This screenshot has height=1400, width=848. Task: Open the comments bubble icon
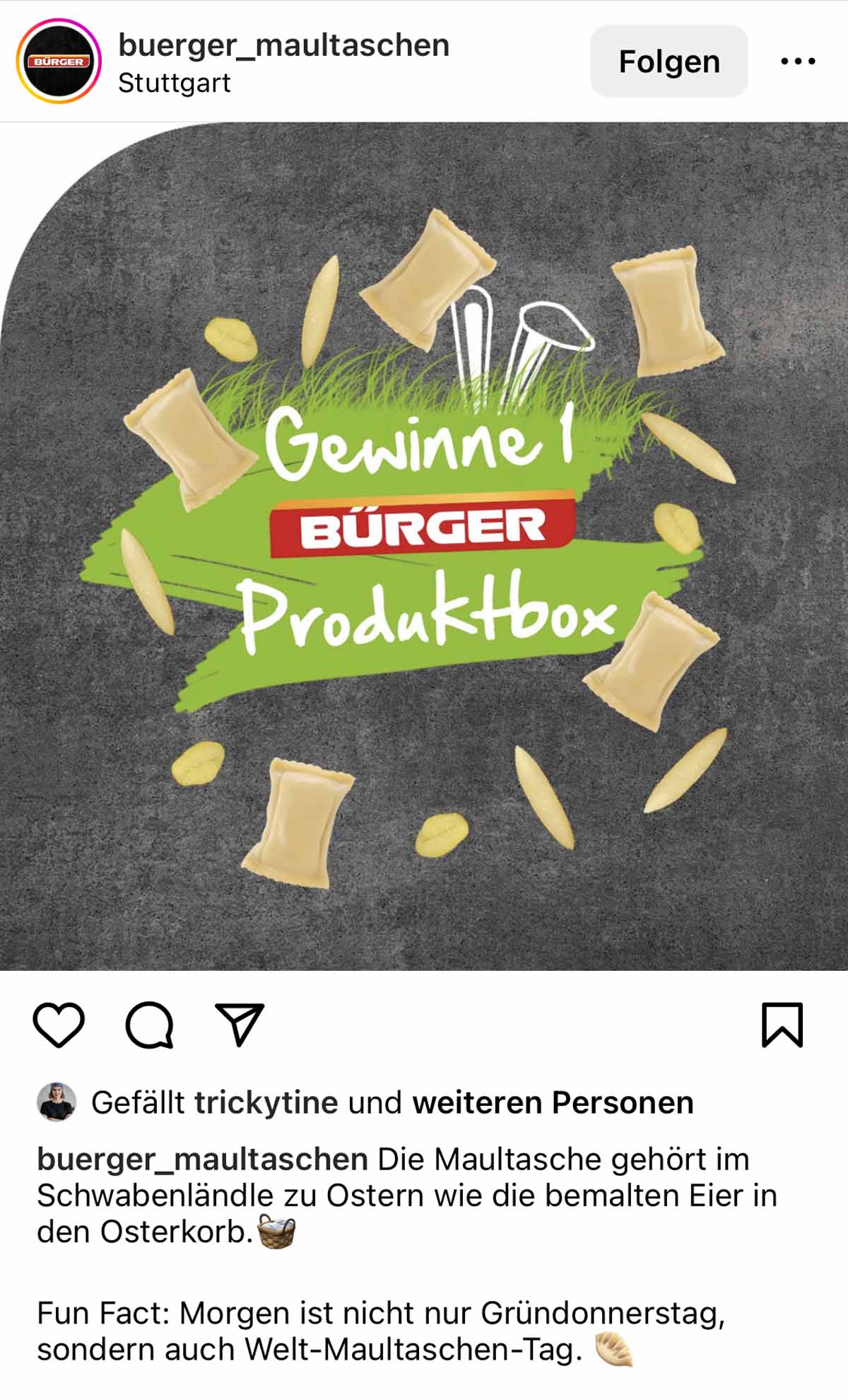coord(149,1025)
